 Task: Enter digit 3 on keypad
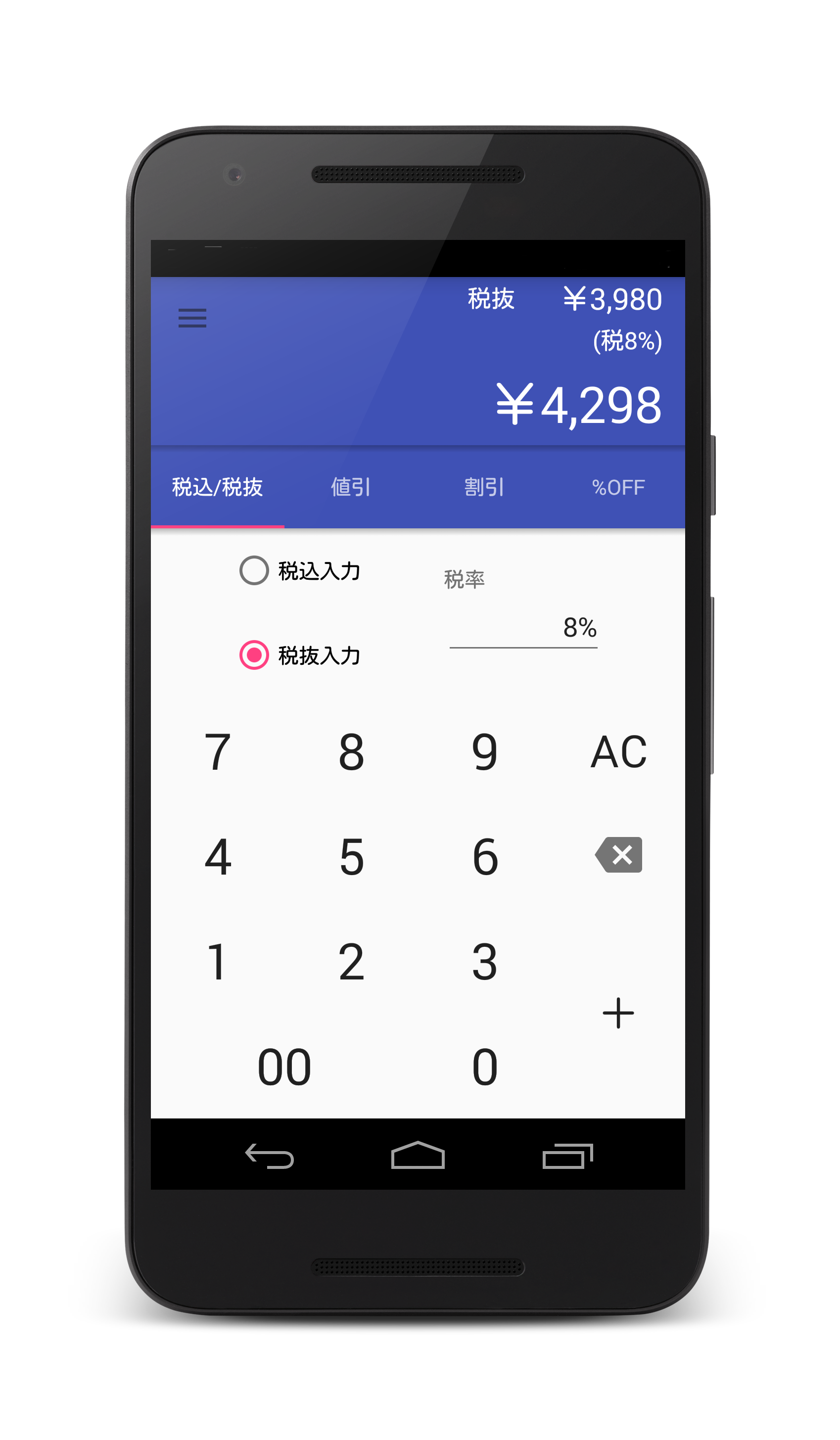coord(485,962)
